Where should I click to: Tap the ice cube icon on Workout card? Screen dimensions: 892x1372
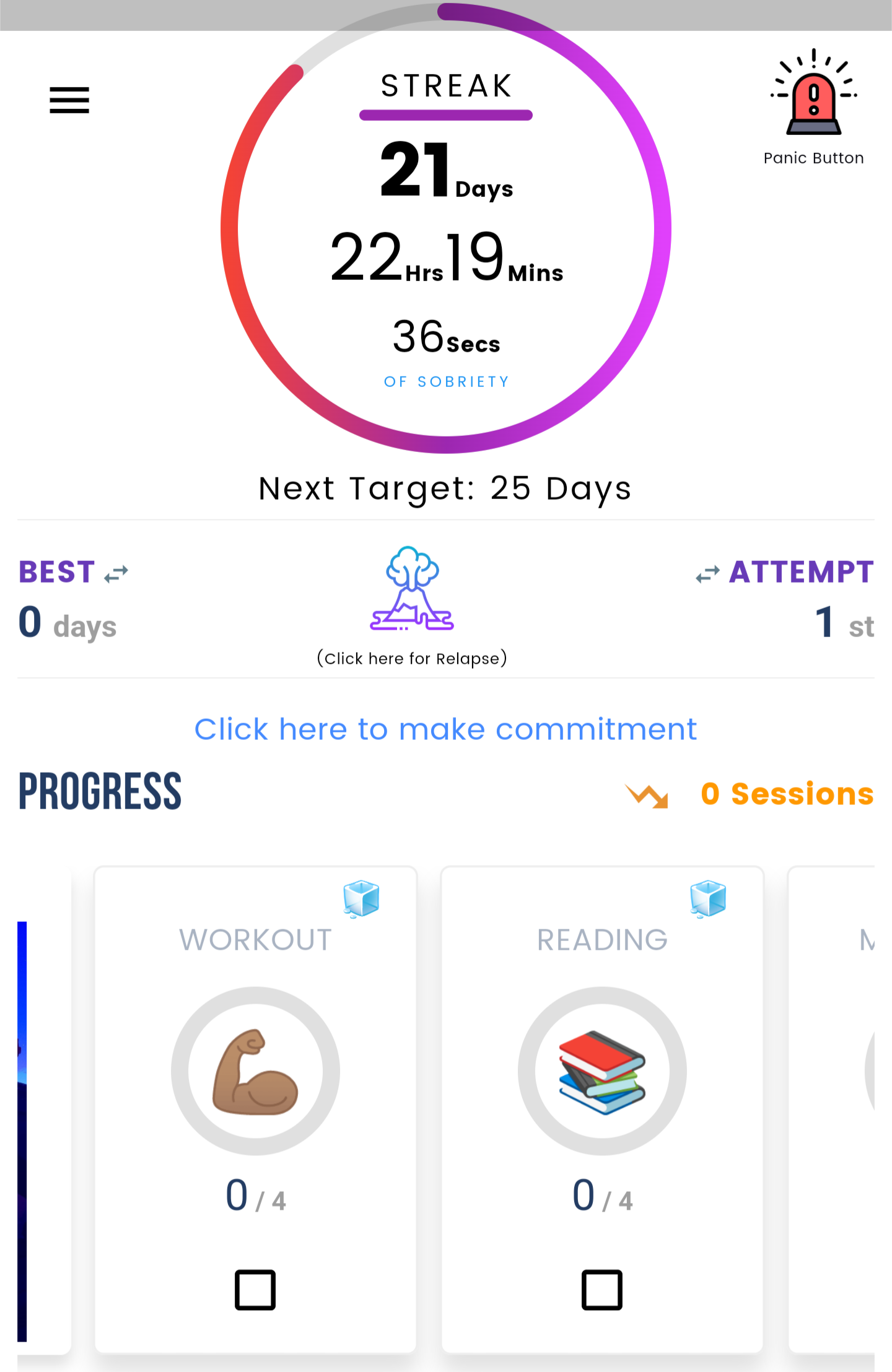click(362, 898)
